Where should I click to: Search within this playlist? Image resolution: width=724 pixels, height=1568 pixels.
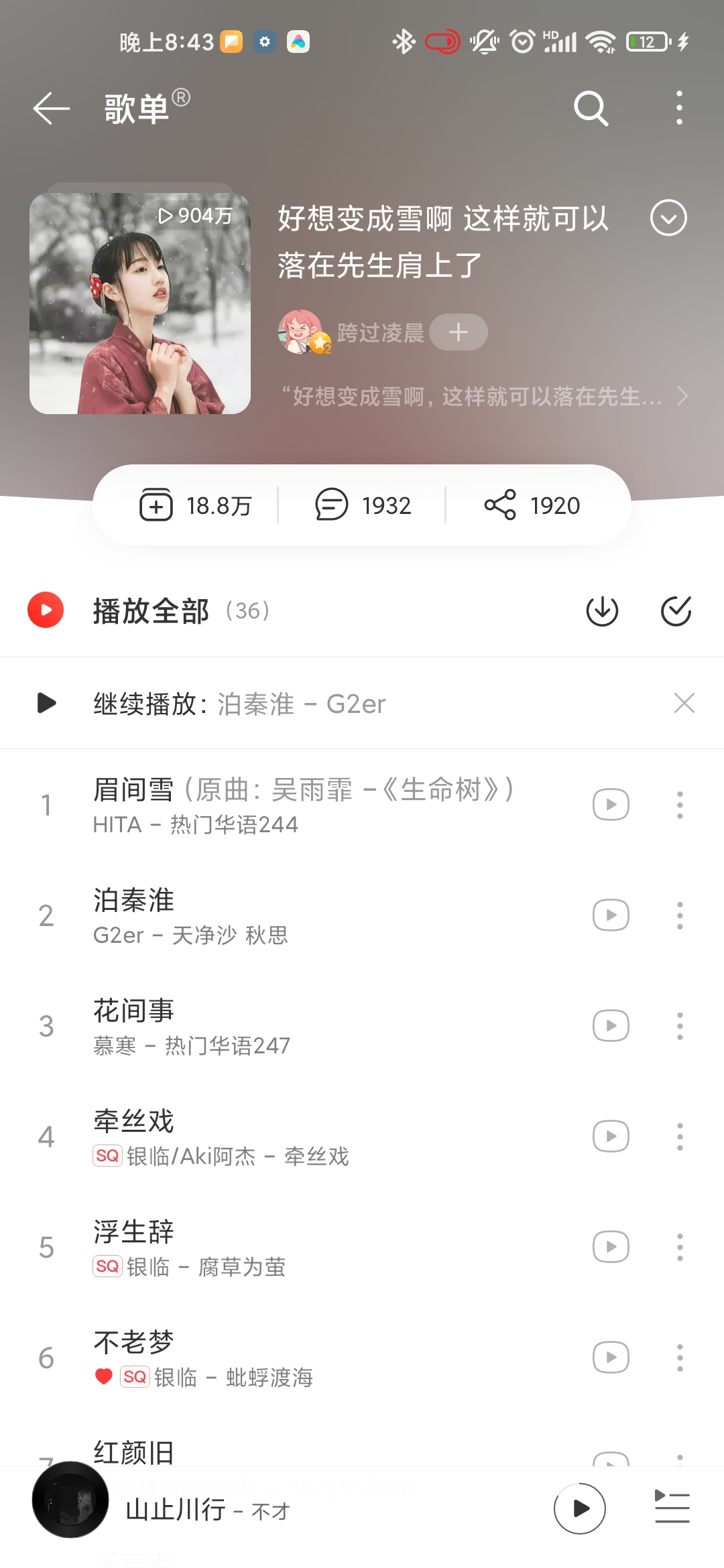pos(591,109)
